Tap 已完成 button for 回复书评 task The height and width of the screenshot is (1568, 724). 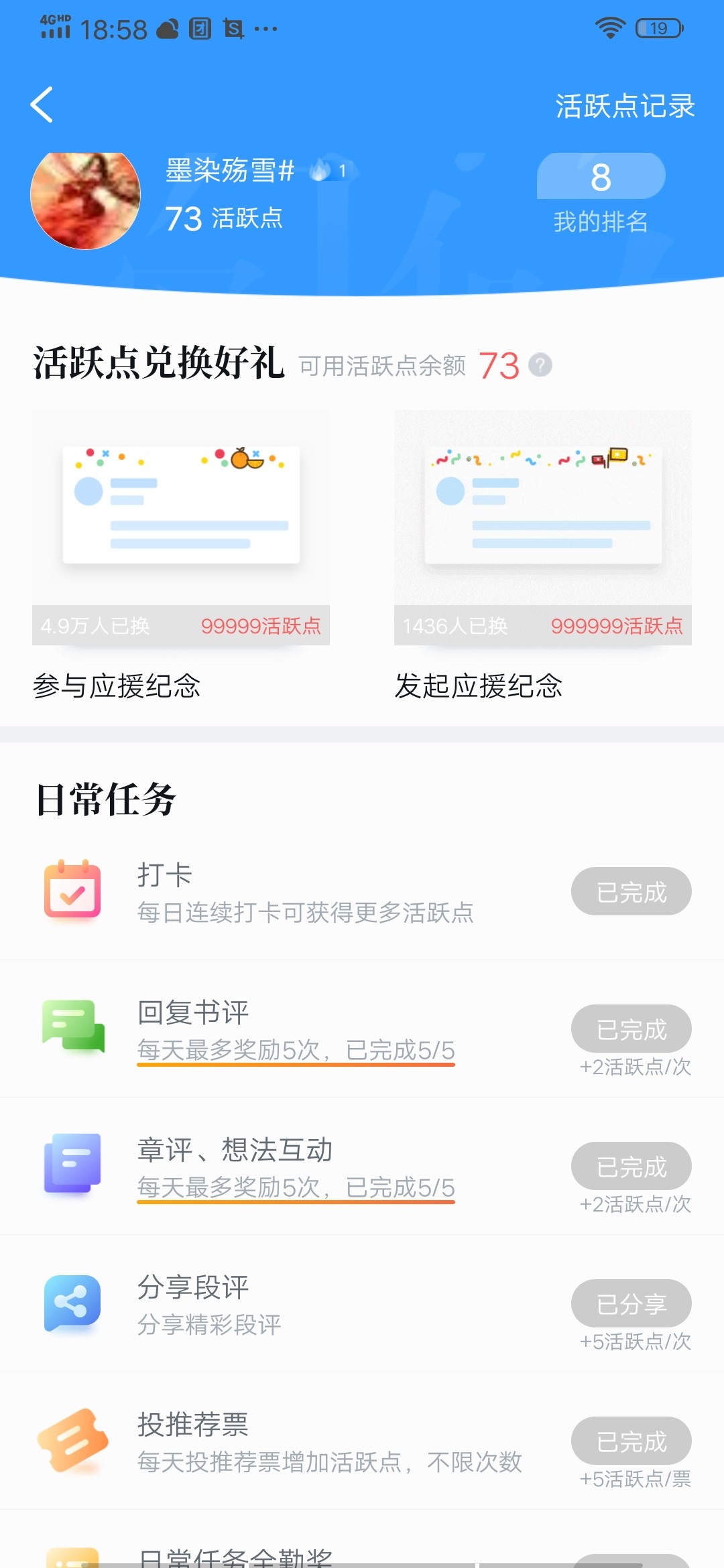631,1029
